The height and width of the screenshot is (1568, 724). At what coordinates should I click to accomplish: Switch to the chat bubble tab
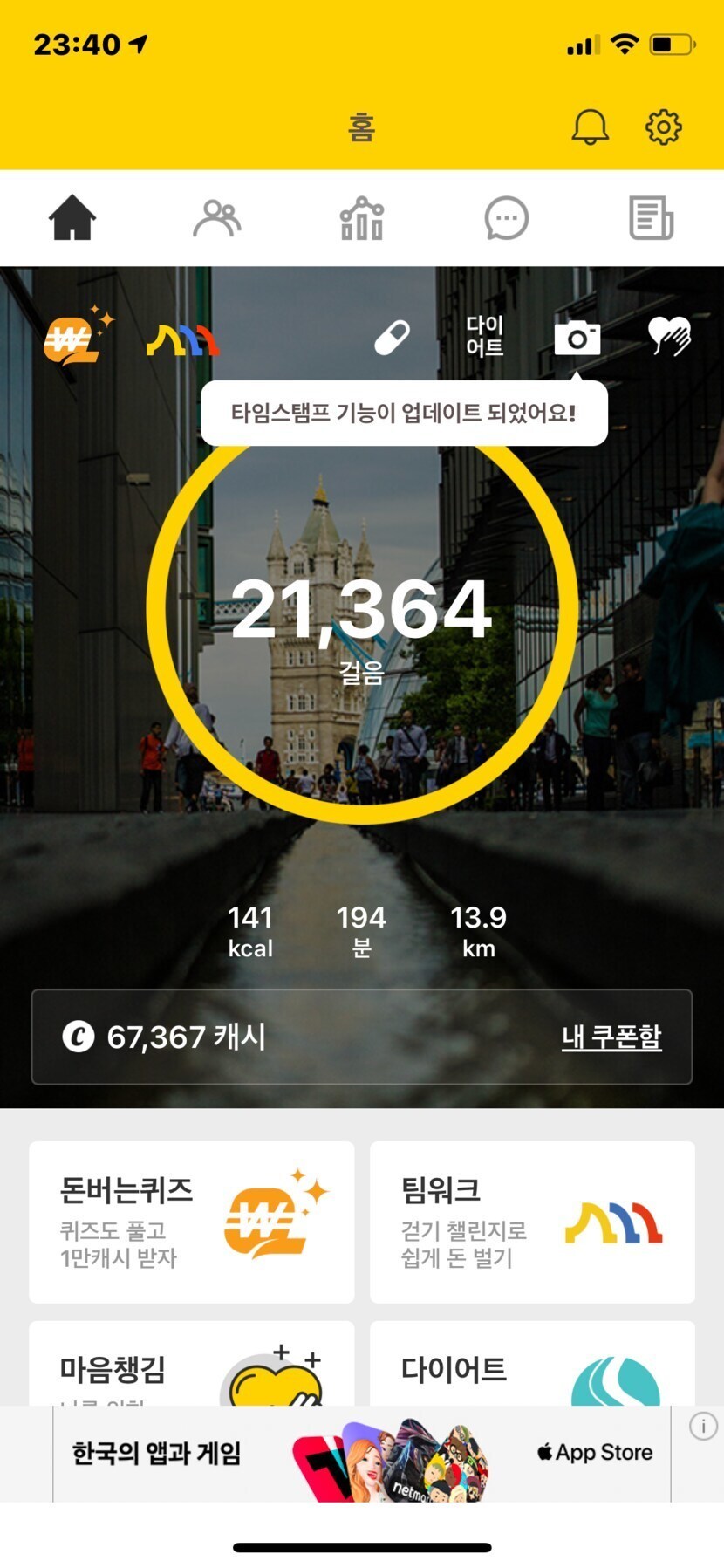(x=507, y=218)
